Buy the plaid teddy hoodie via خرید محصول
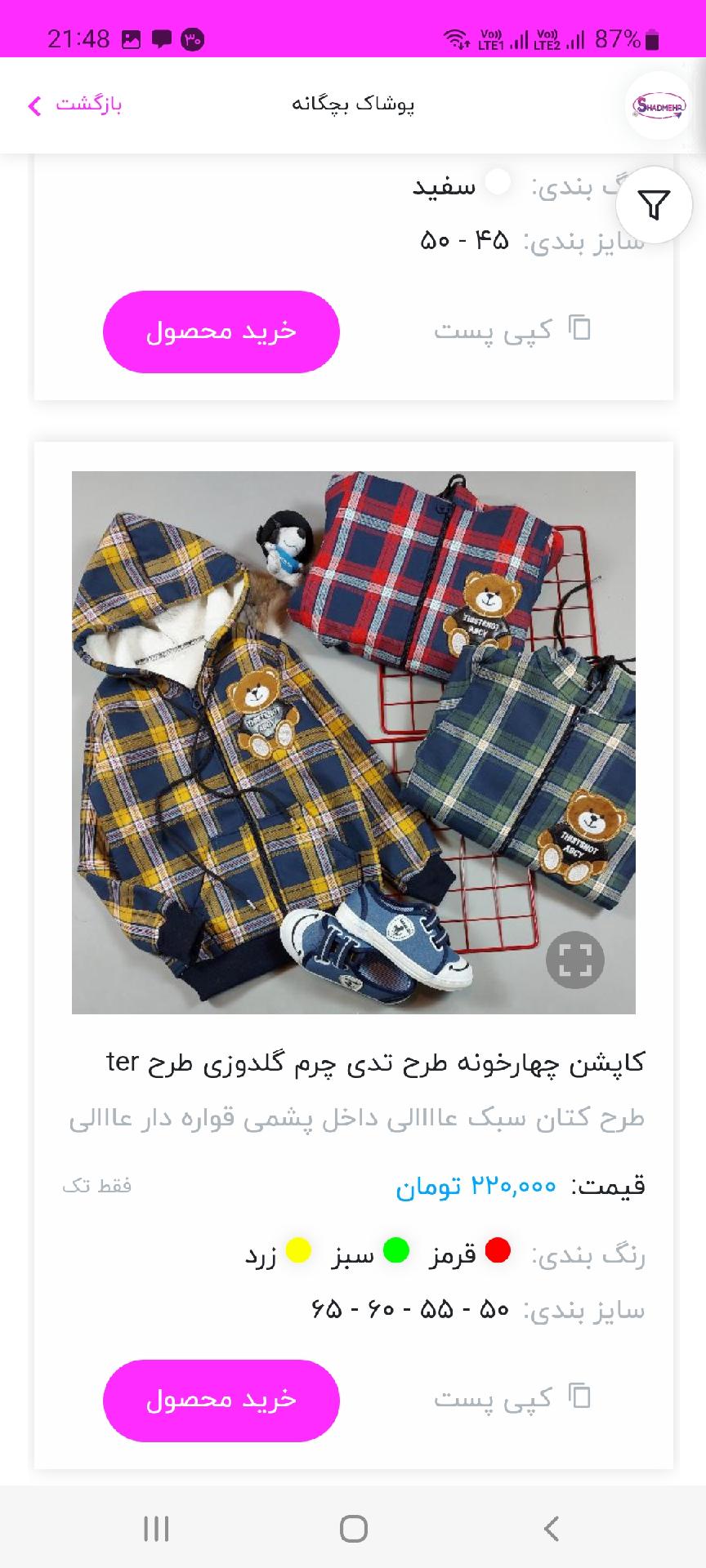 pyautogui.click(x=221, y=1400)
